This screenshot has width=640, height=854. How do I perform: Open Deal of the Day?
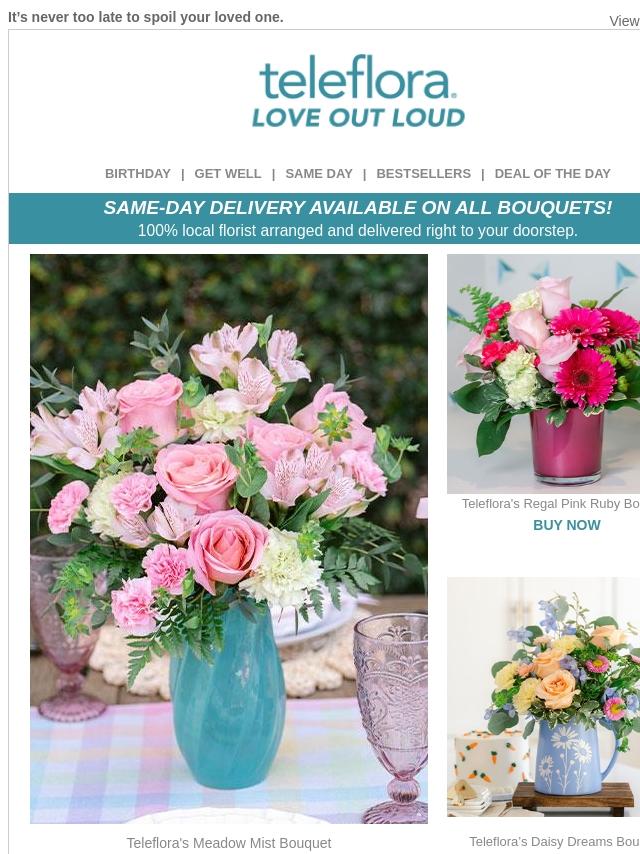552,173
